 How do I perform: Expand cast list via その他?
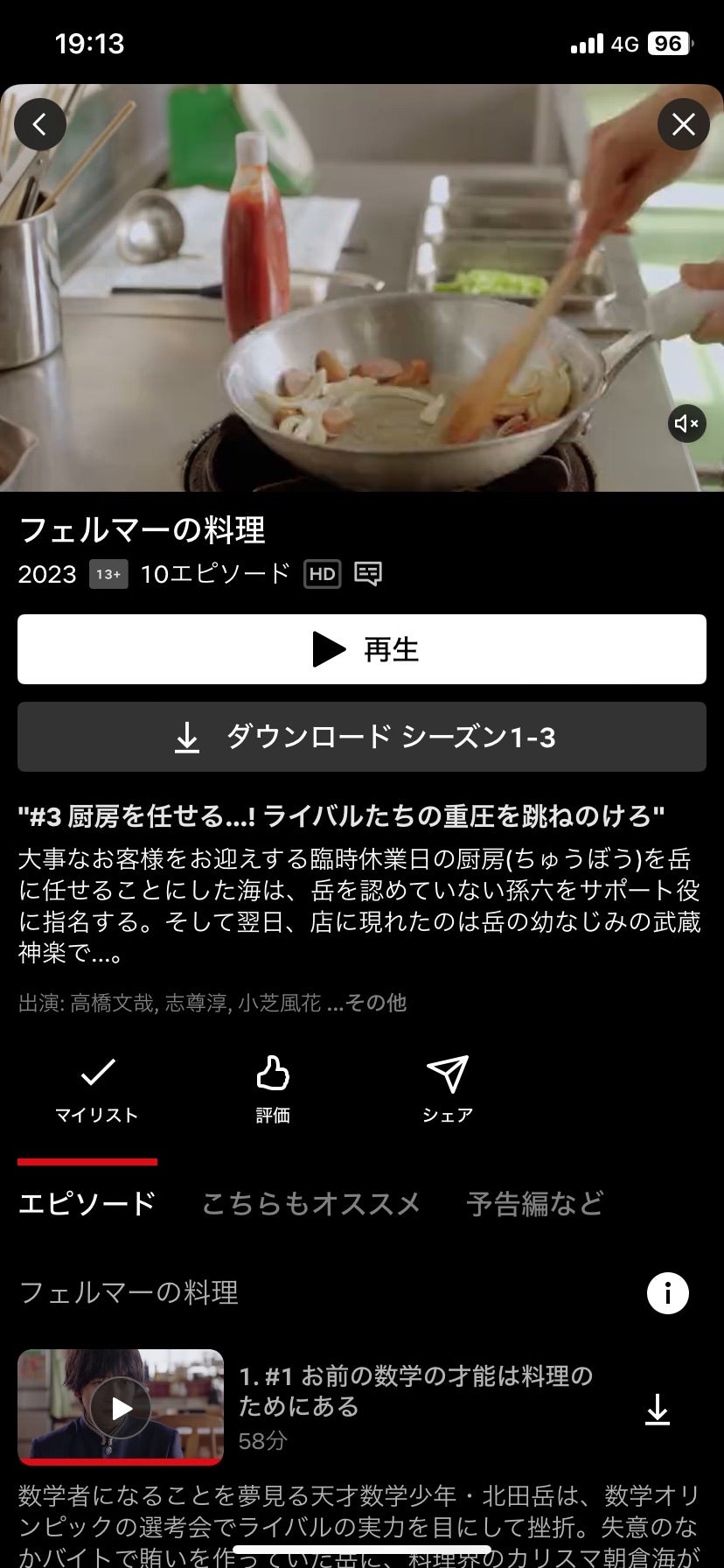367,1003
